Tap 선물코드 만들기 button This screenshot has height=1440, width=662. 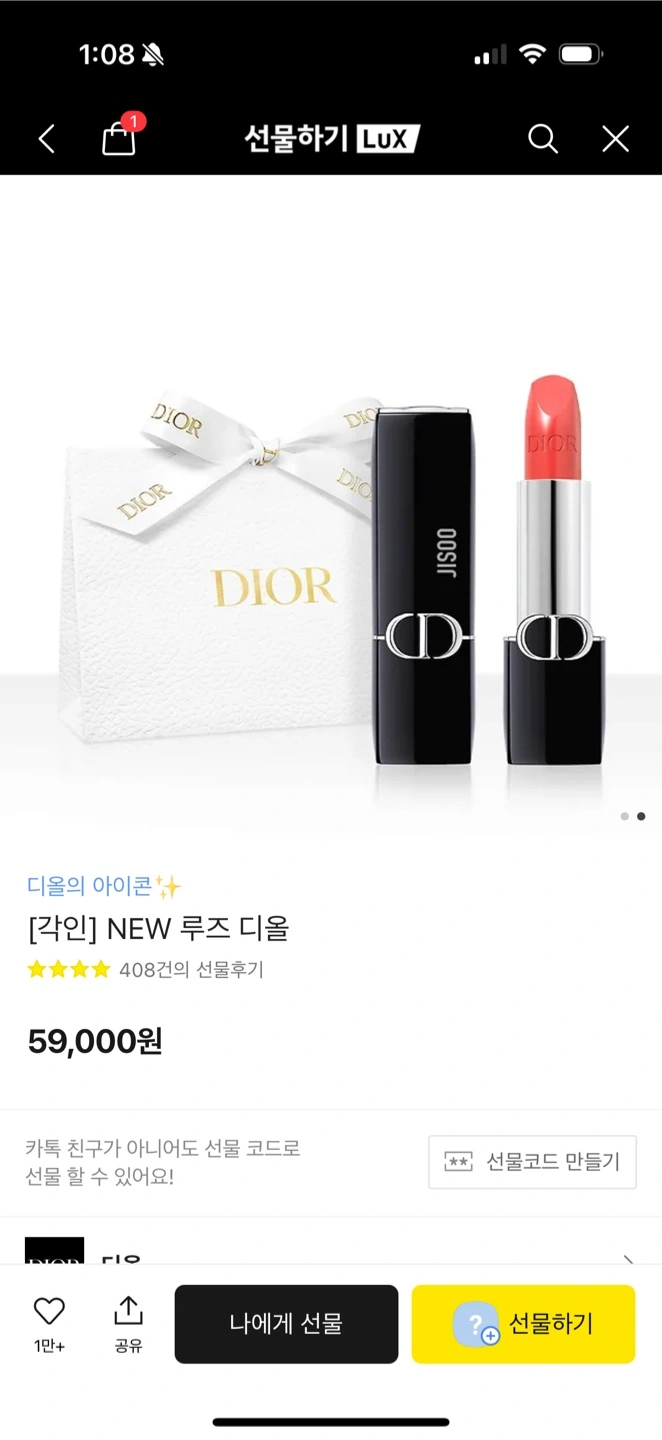click(x=532, y=1162)
